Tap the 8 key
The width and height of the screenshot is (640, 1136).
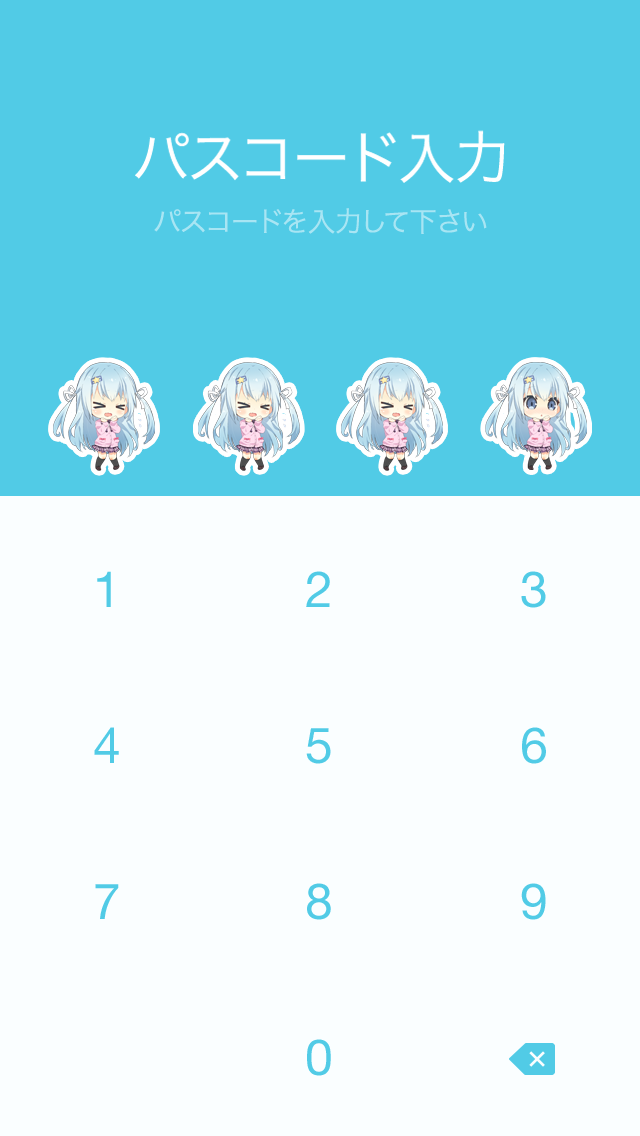click(x=318, y=902)
